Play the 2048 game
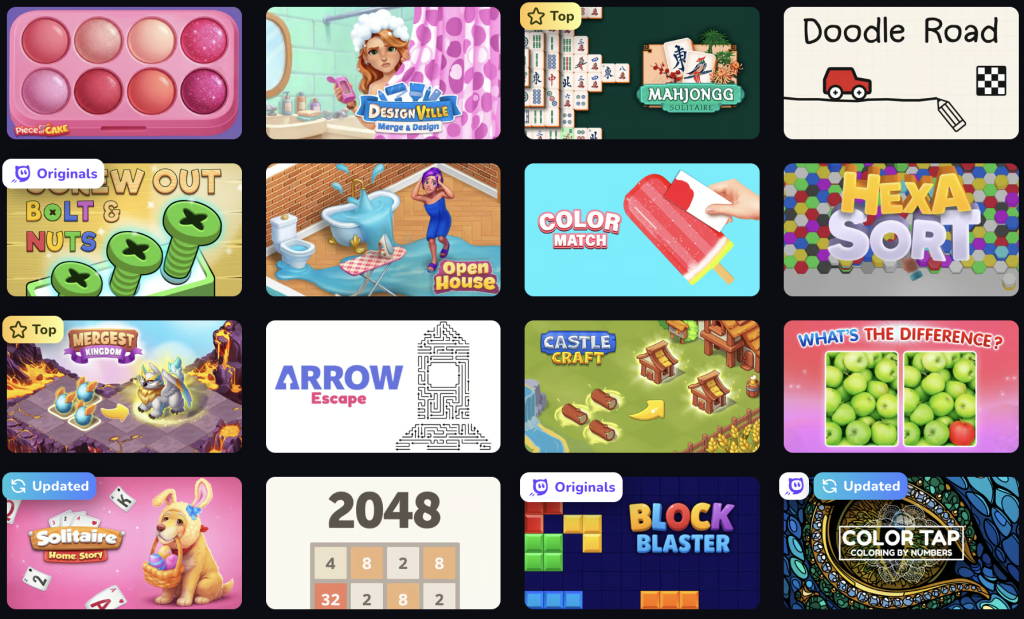1024x619 pixels. point(383,543)
